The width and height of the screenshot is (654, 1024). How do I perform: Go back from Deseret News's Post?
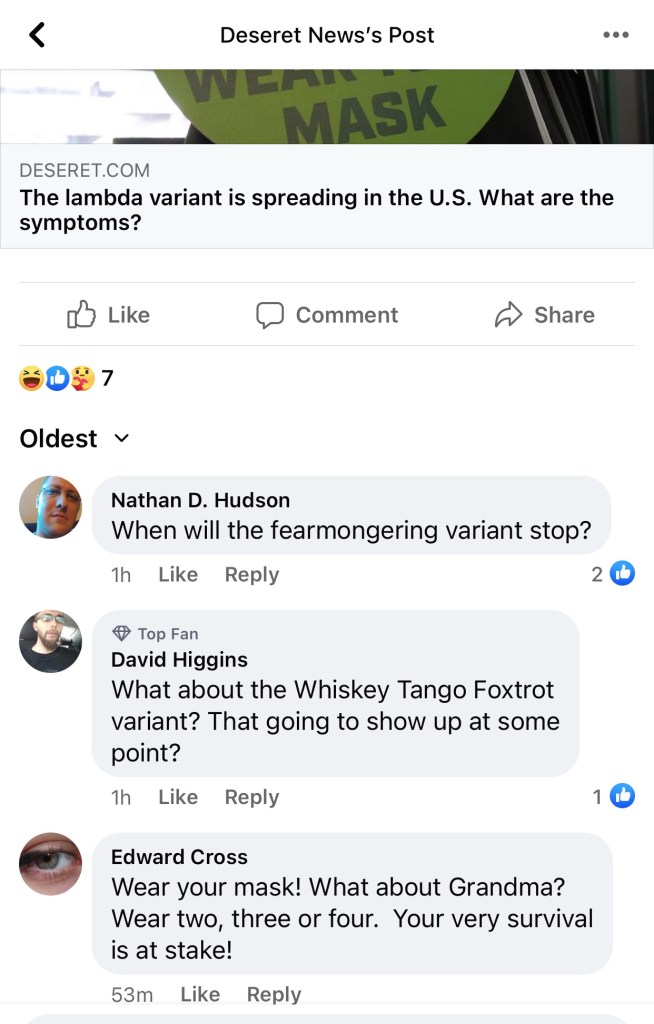37,35
